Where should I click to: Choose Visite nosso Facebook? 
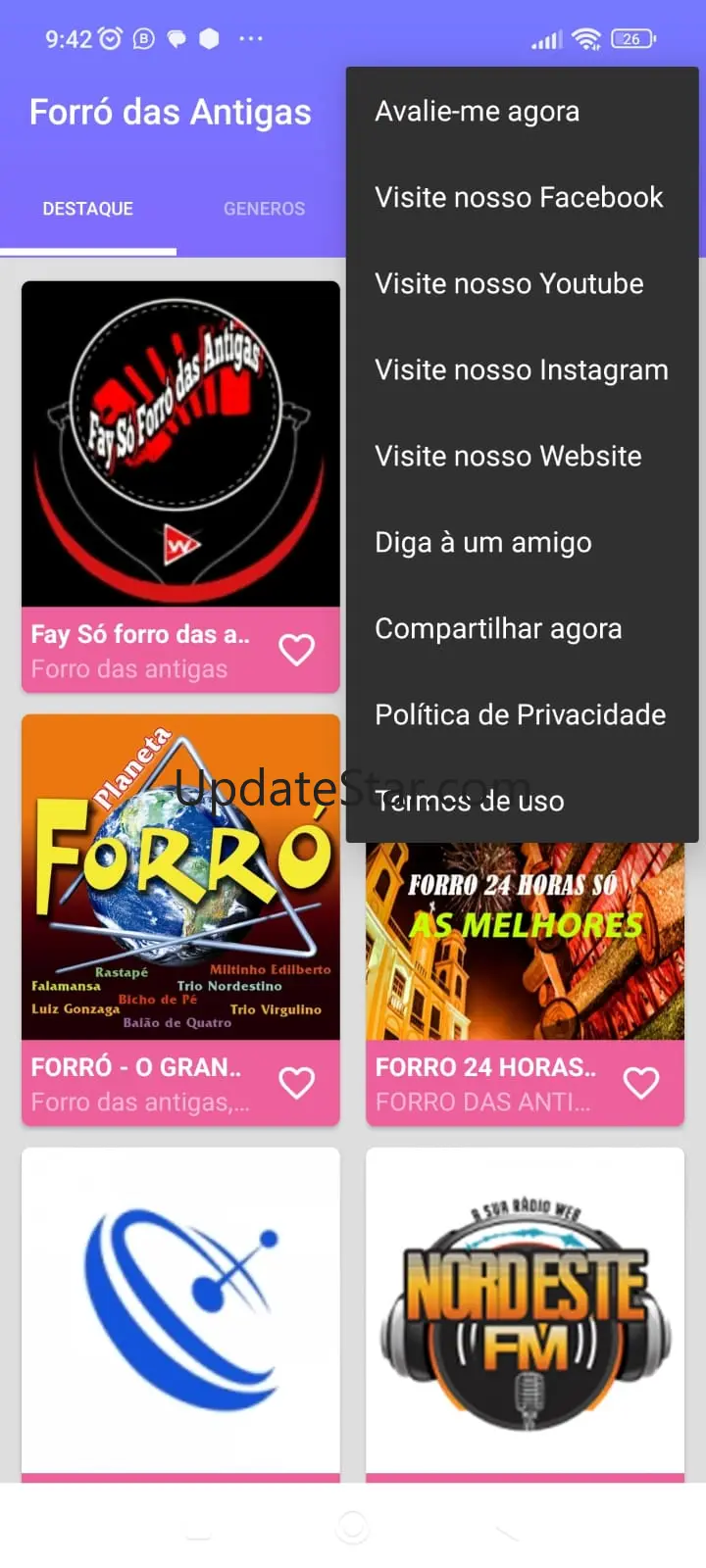pos(519,198)
